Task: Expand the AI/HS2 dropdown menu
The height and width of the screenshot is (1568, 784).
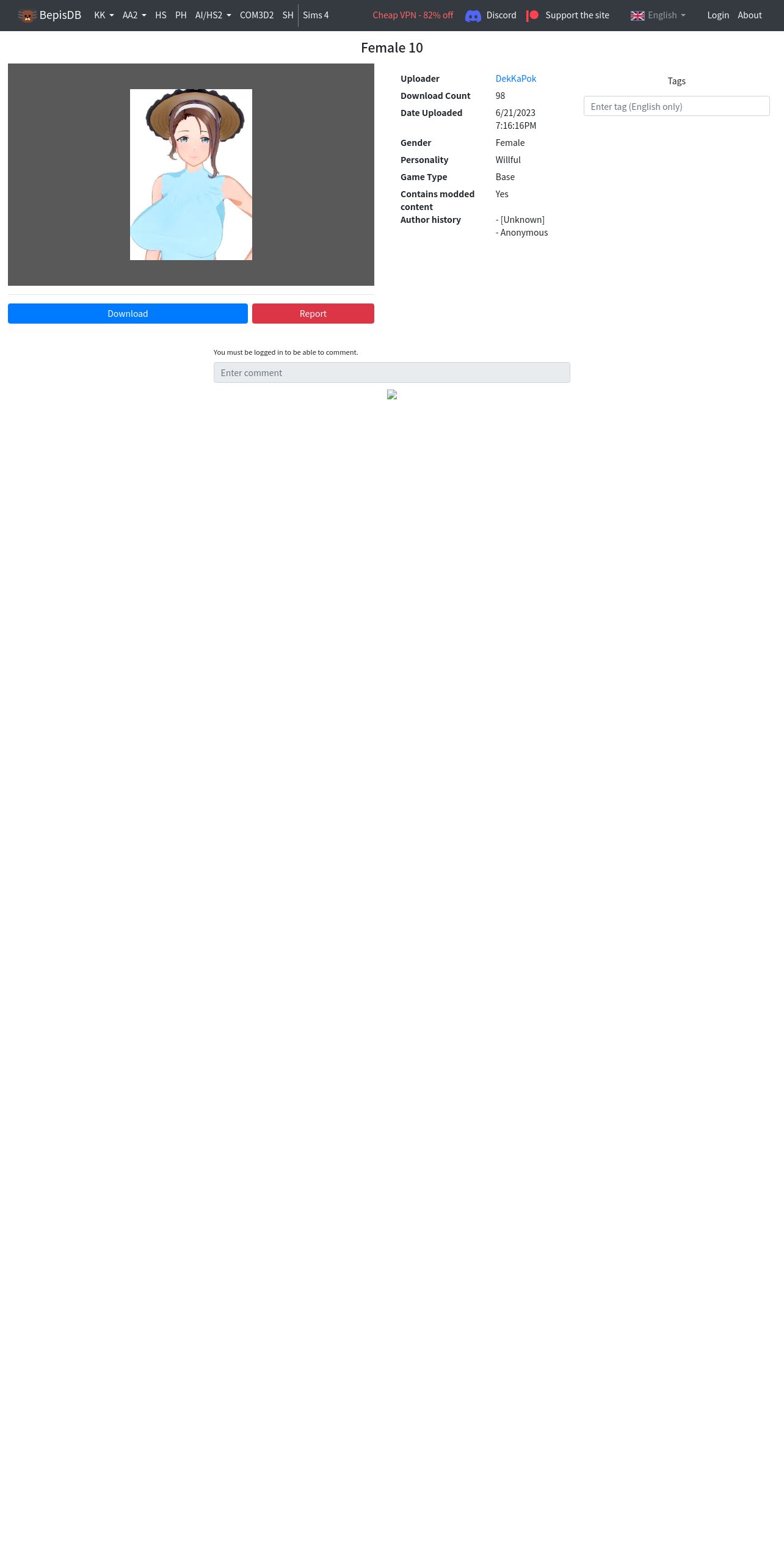Action: (x=213, y=15)
